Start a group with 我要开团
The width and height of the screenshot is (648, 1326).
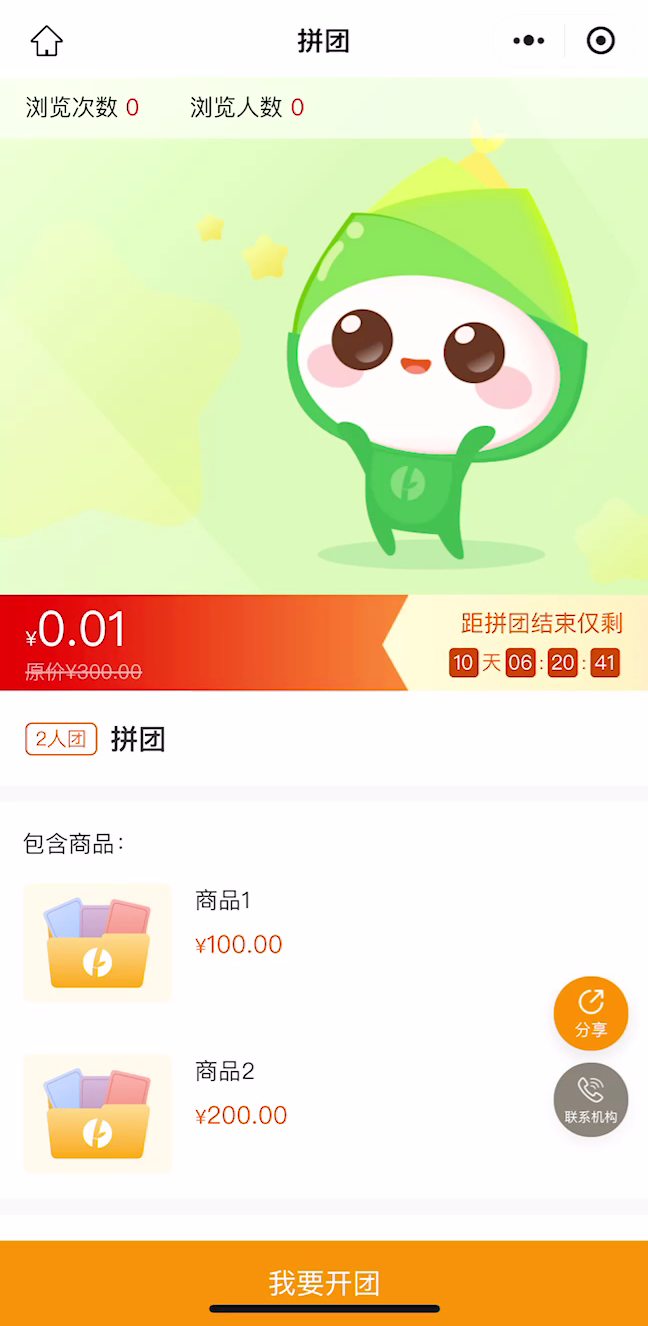coord(324,1282)
